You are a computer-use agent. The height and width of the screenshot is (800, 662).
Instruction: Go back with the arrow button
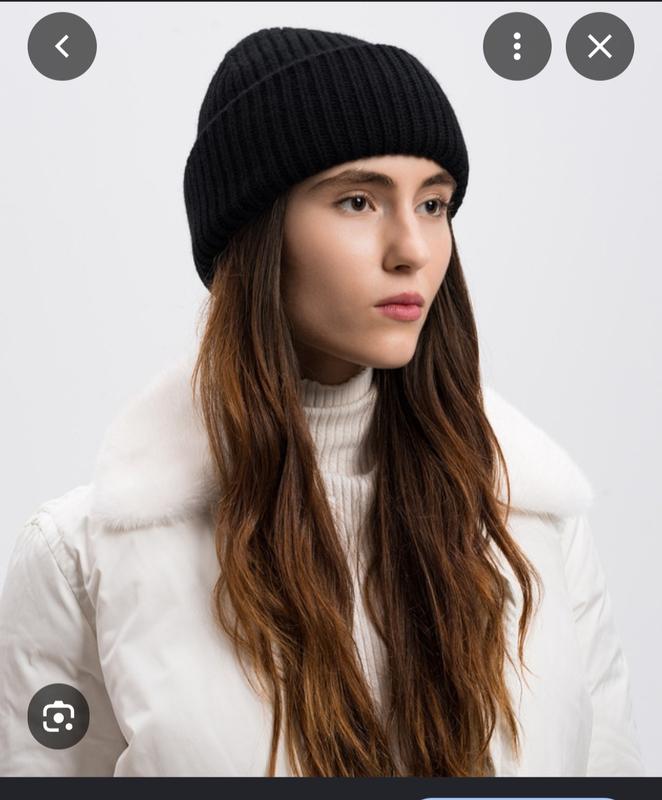[x=62, y=46]
